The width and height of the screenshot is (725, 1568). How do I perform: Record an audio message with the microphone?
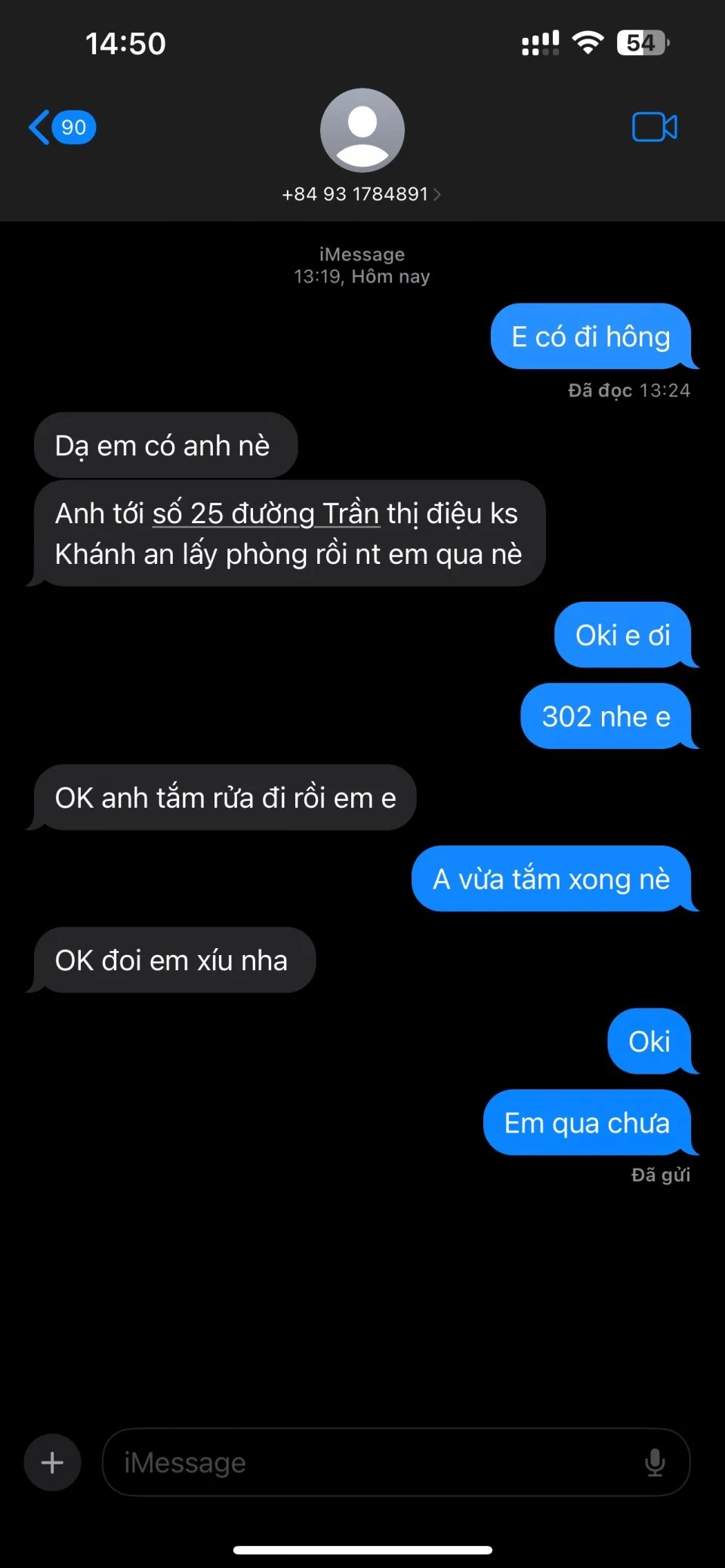pyautogui.click(x=655, y=1463)
